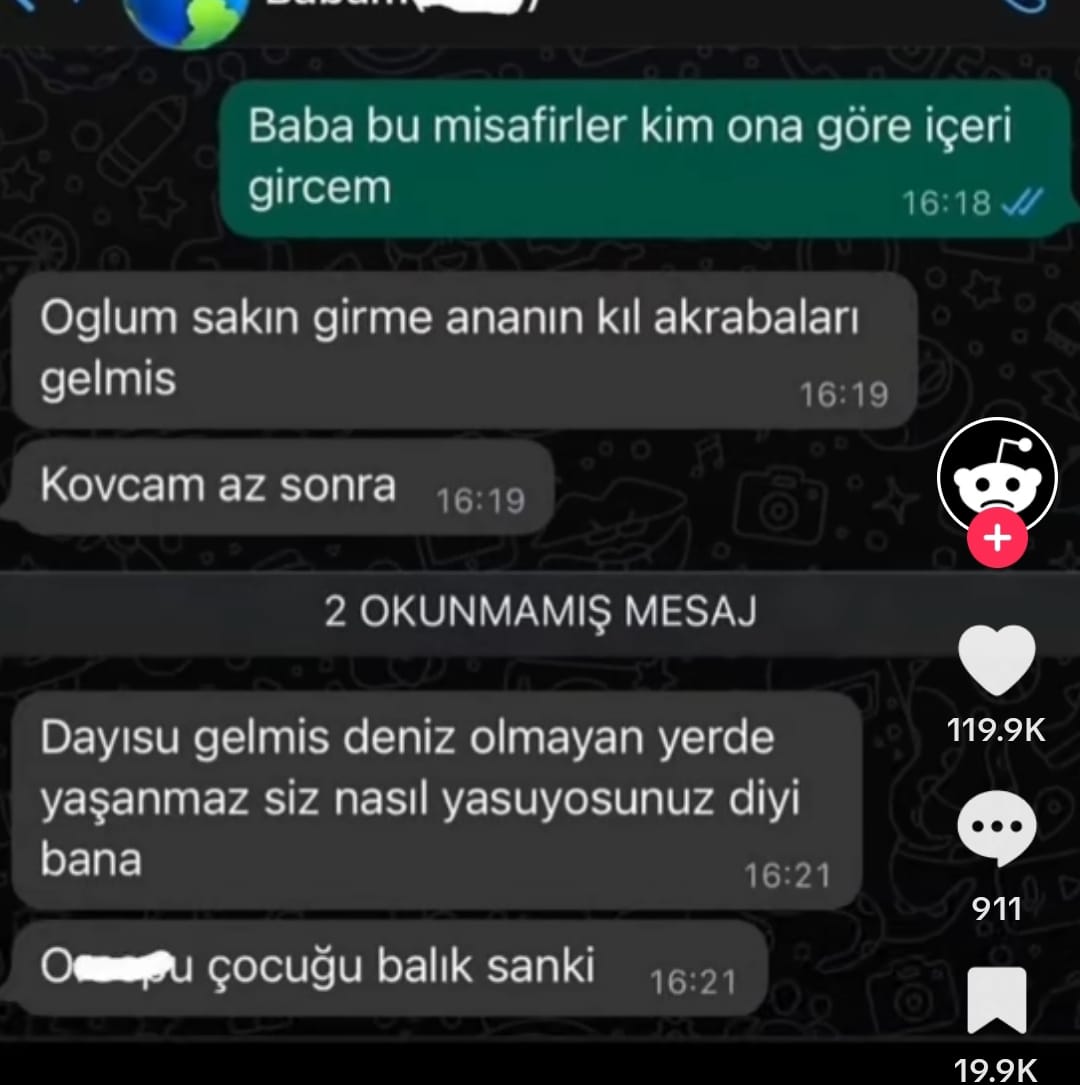Follow the creator with the plus button
Screen dimensions: 1080x1085
(996, 538)
